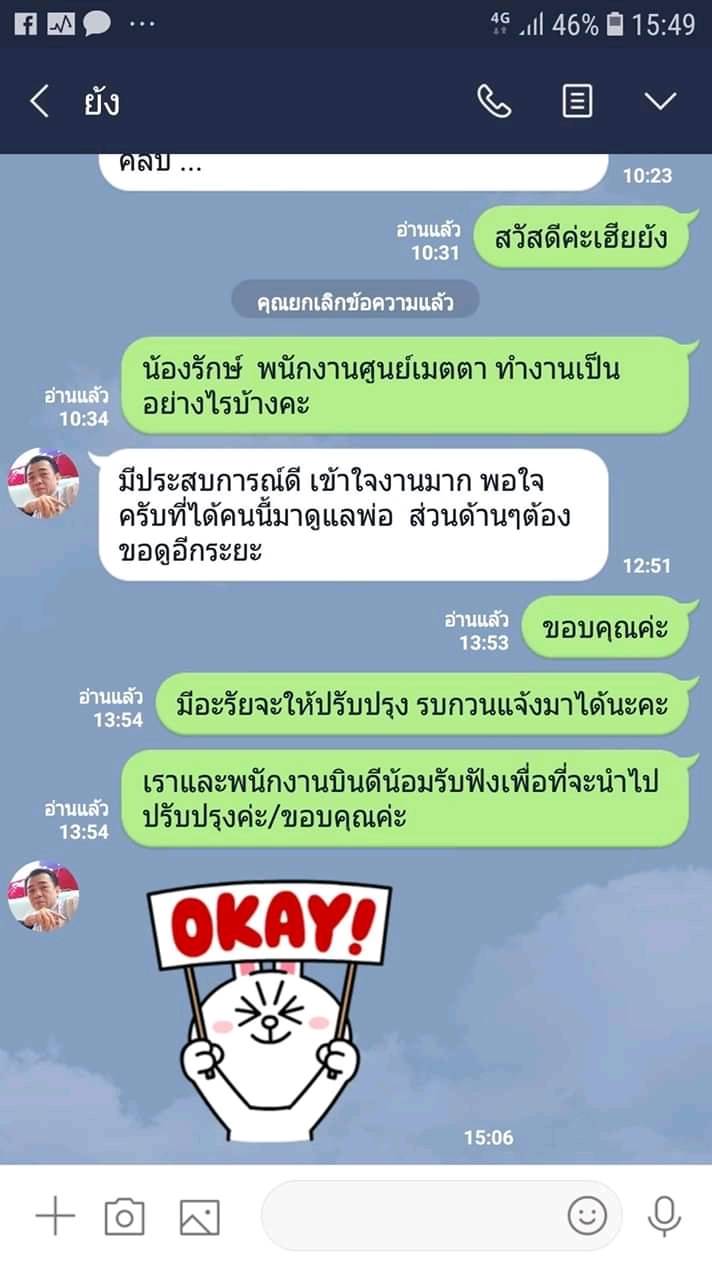Screen dimensions: 712x1265
Task: Record a voice message with the microphone
Action: point(664,1216)
